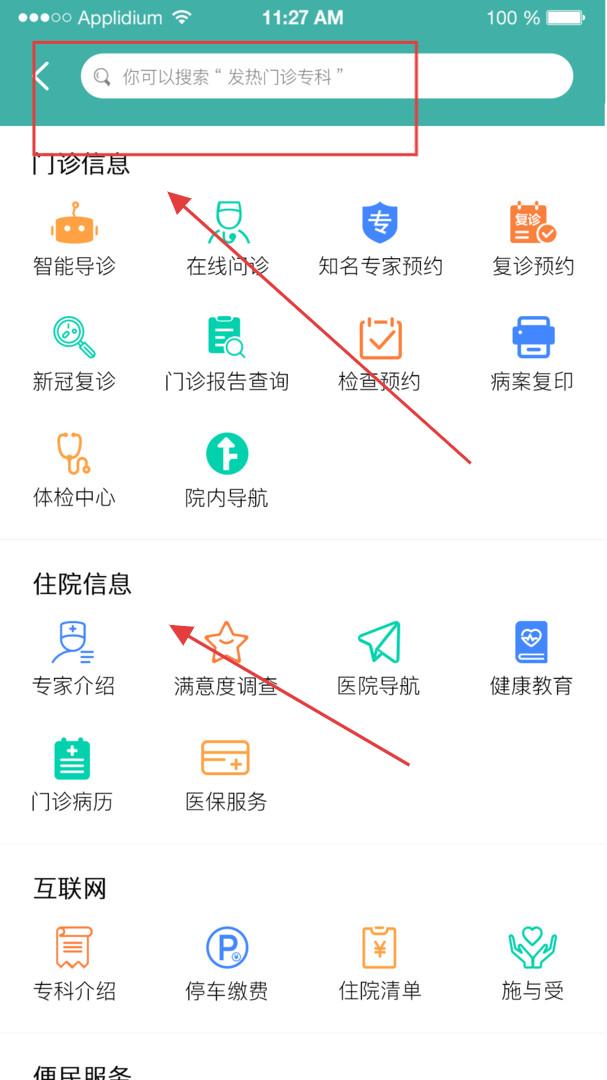Open 门诊病历
607x1080 pixels.
tap(72, 773)
